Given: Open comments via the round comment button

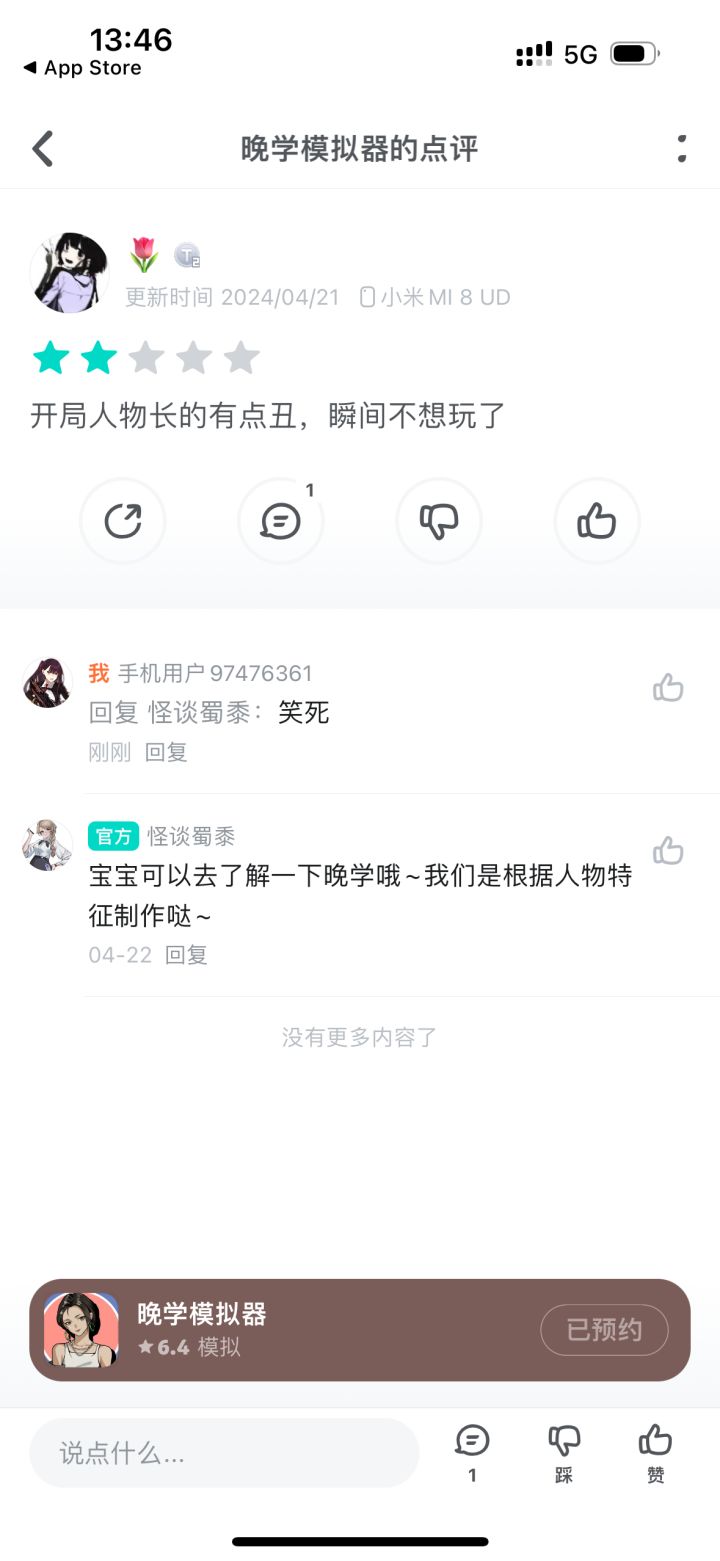Looking at the screenshot, I should [281, 521].
